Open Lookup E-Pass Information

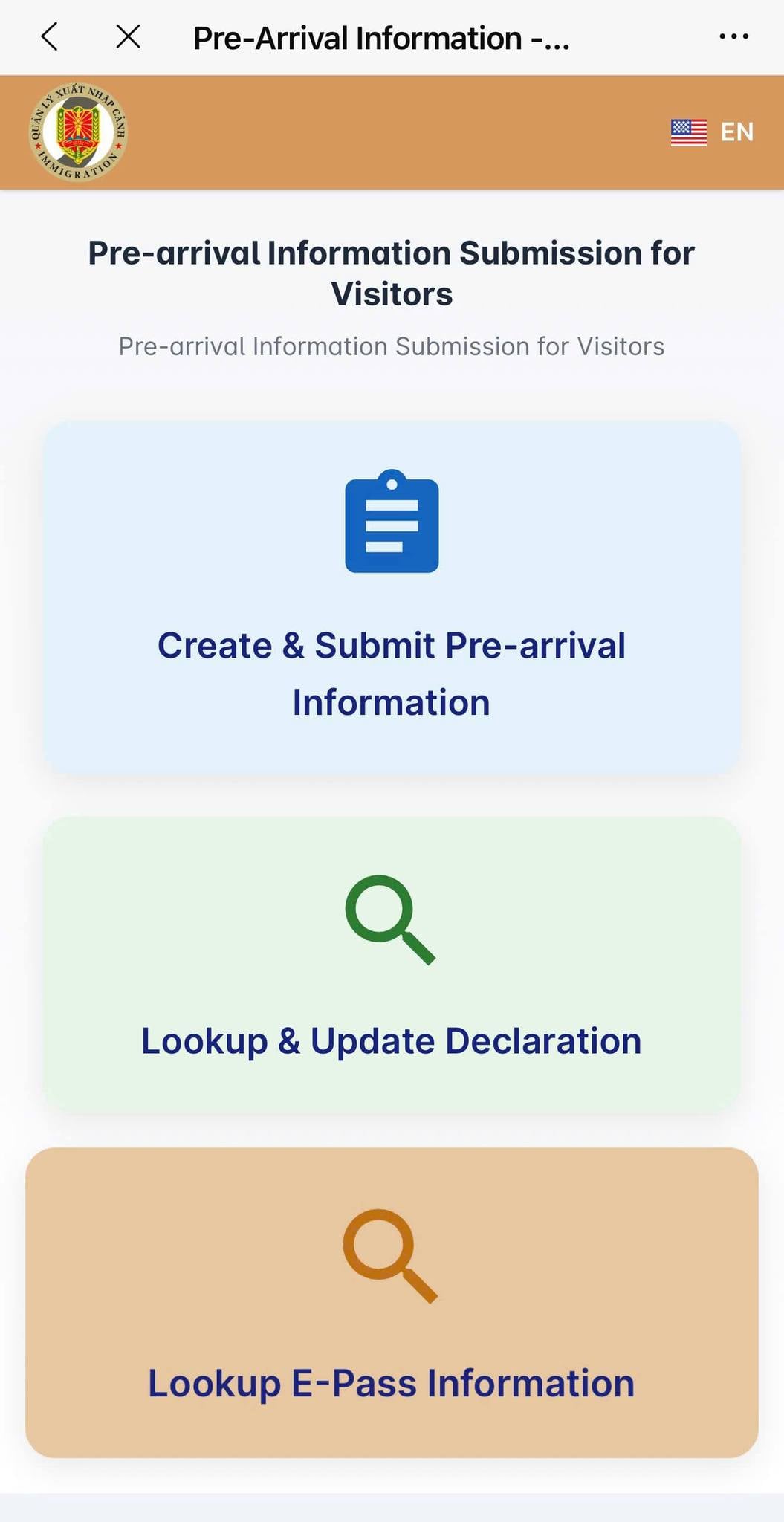(x=392, y=1302)
